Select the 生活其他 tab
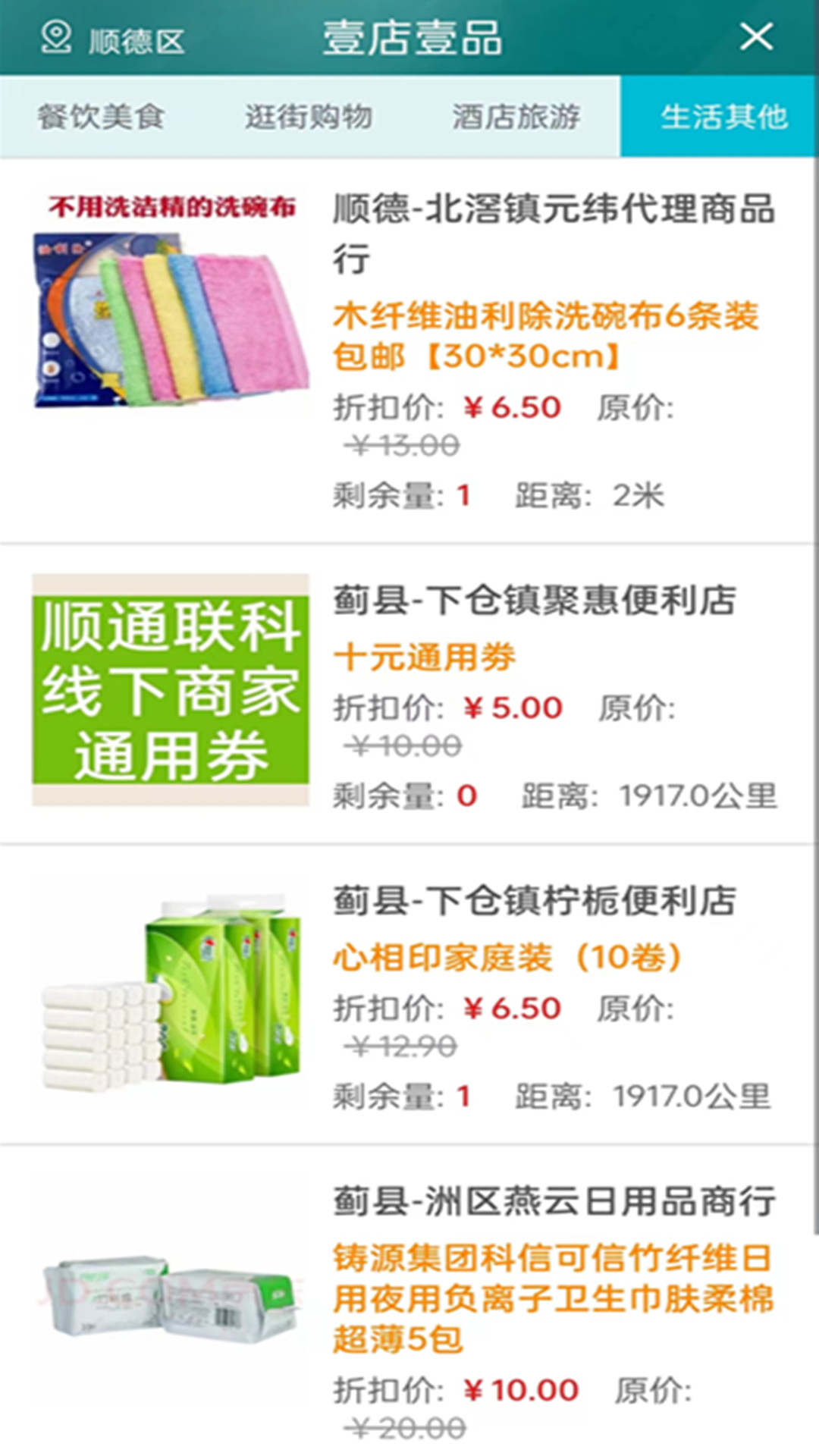This screenshot has width=819, height=1456. click(723, 117)
